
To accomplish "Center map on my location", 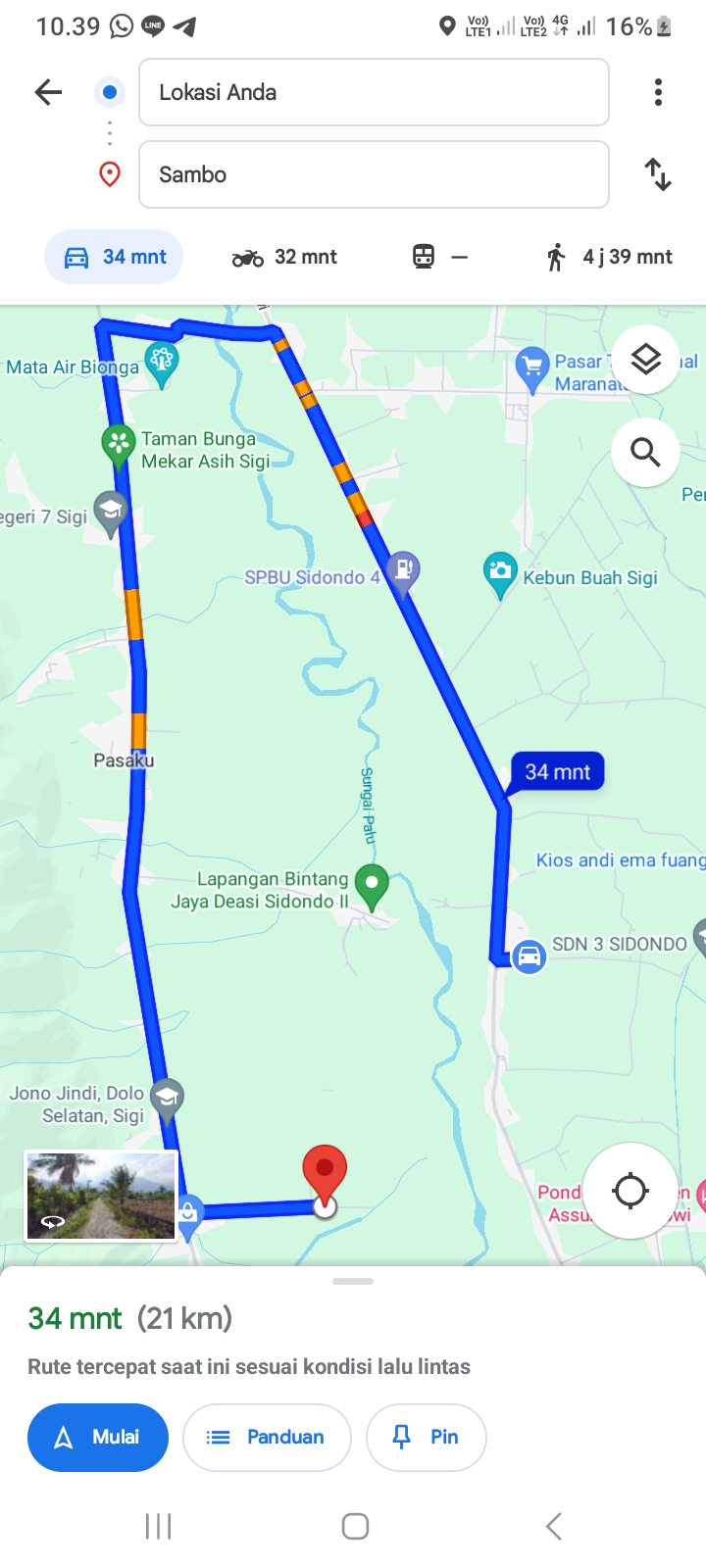I will coord(630,1191).
